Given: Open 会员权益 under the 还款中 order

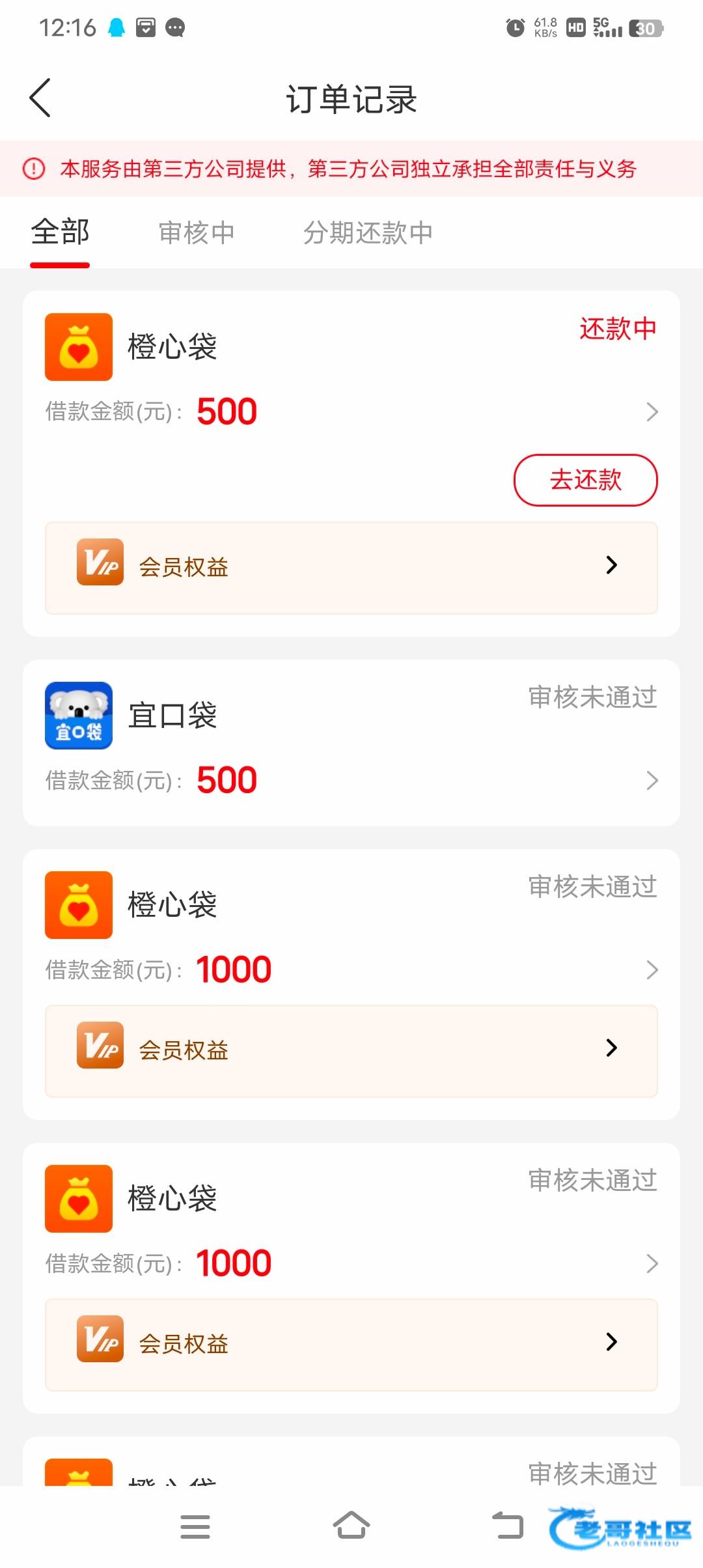Looking at the screenshot, I should click(x=351, y=567).
